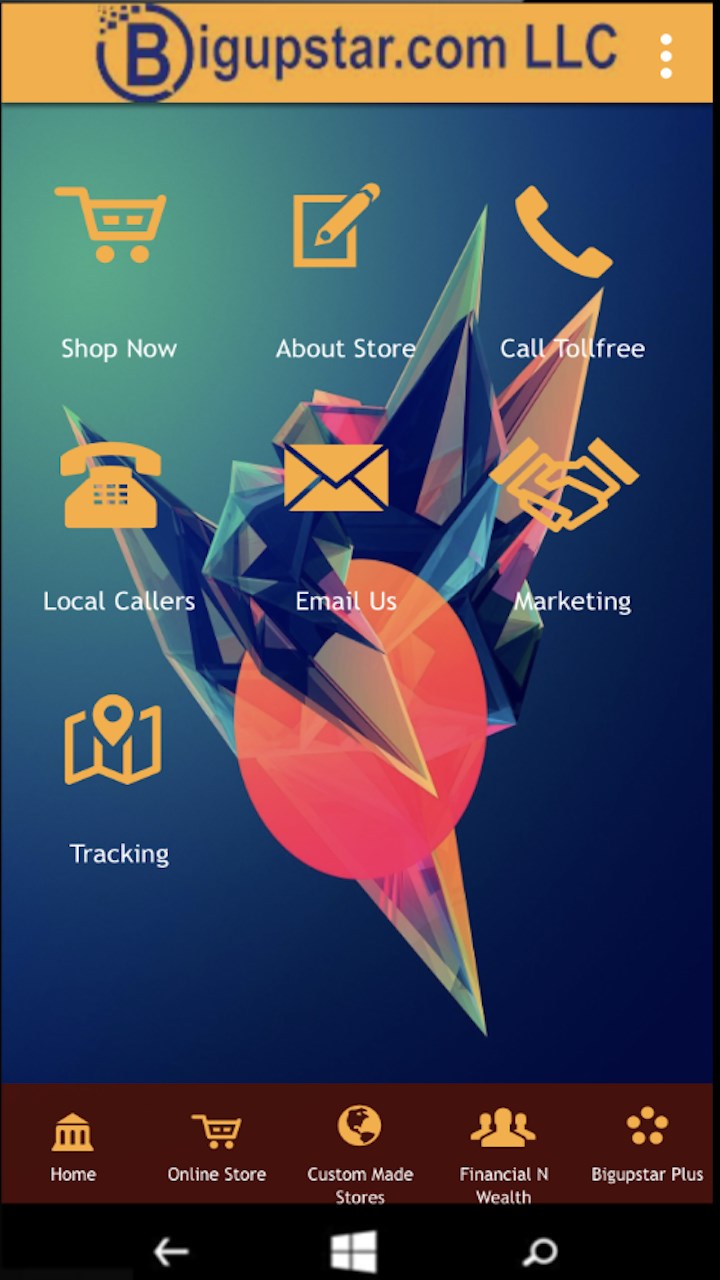This screenshot has width=720, height=1280.
Task: Open the Shop Now cart tile
Action: point(112,226)
